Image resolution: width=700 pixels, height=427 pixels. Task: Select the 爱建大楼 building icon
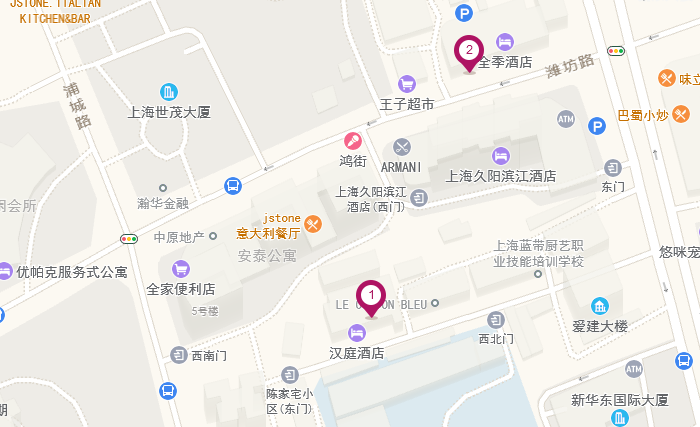pos(599,305)
